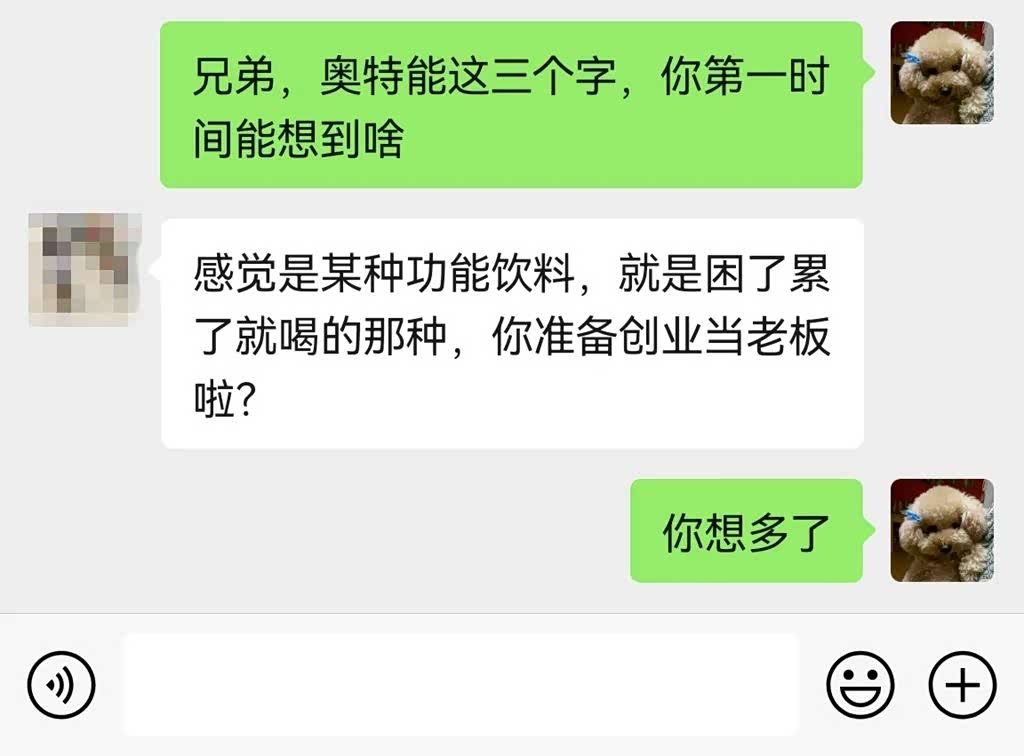Open the friend's blurred profile avatar
Screen dimensions: 1024x756
(85, 269)
